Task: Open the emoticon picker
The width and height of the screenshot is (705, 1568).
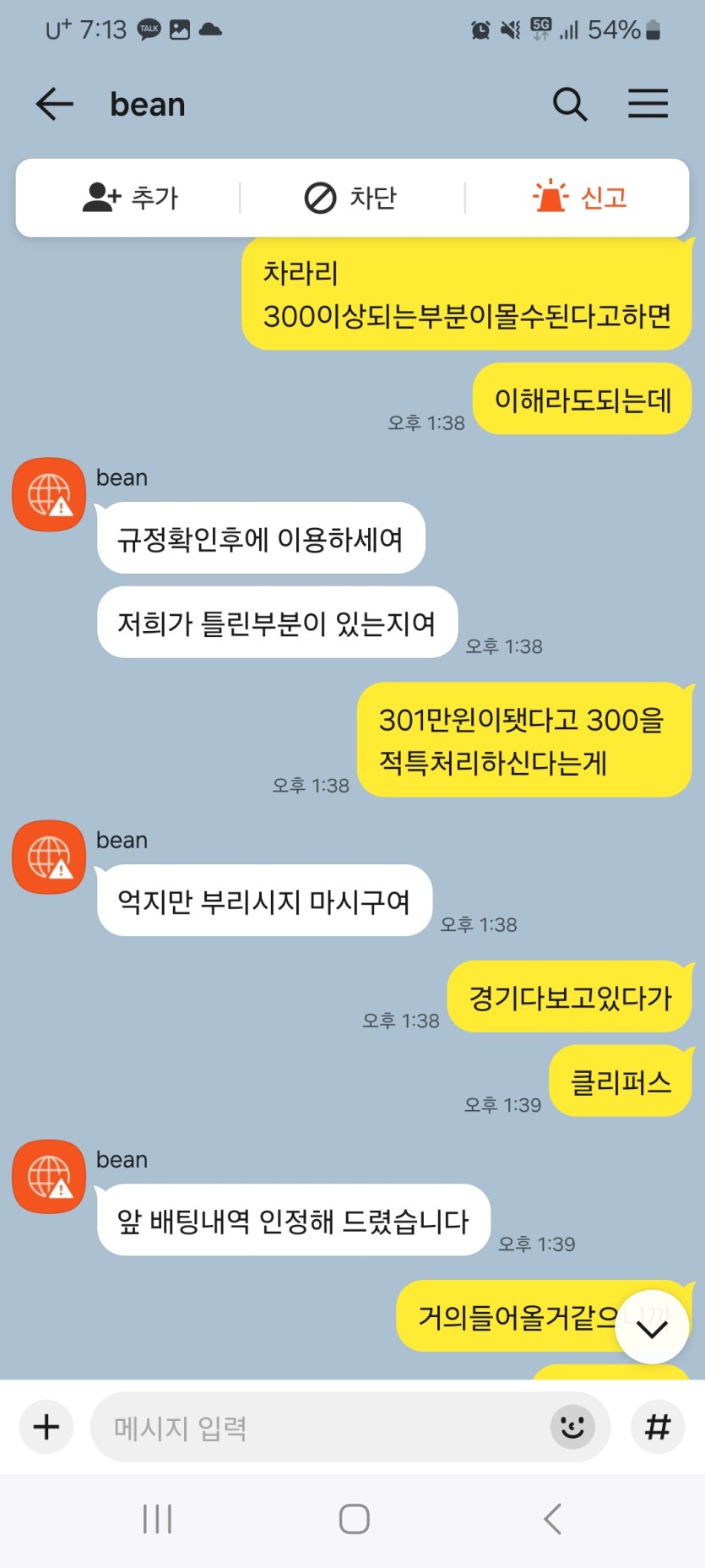Action: point(572,1427)
